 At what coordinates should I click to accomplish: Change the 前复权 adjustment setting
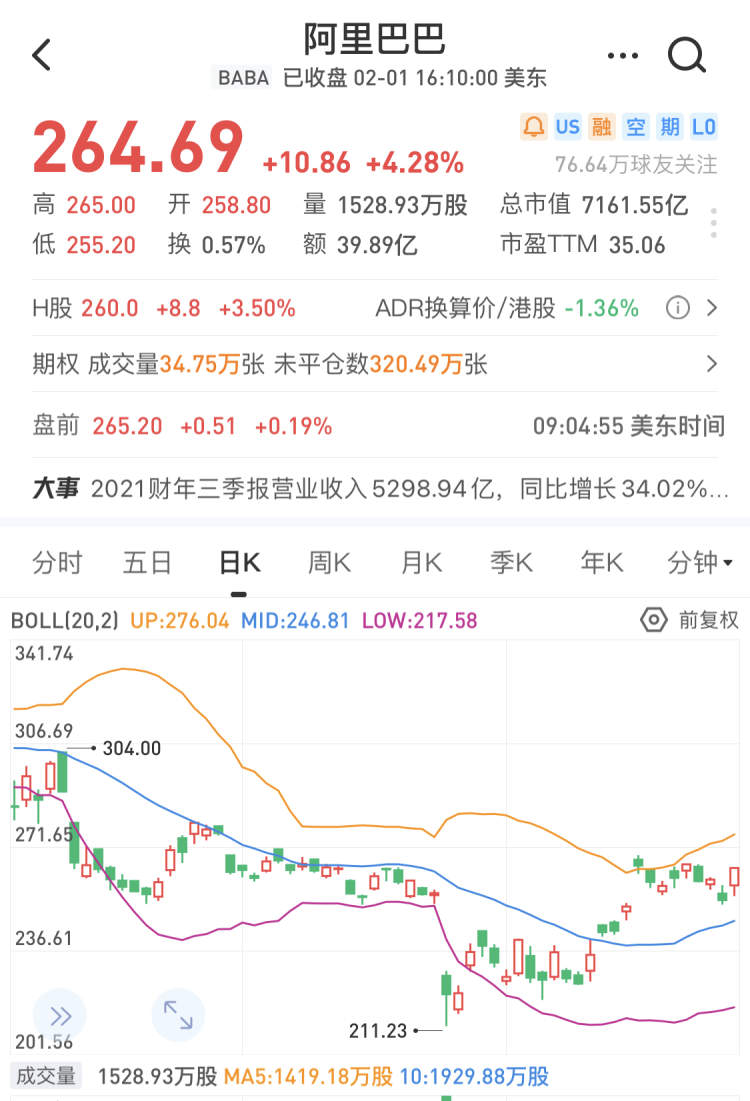pos(690,620)
